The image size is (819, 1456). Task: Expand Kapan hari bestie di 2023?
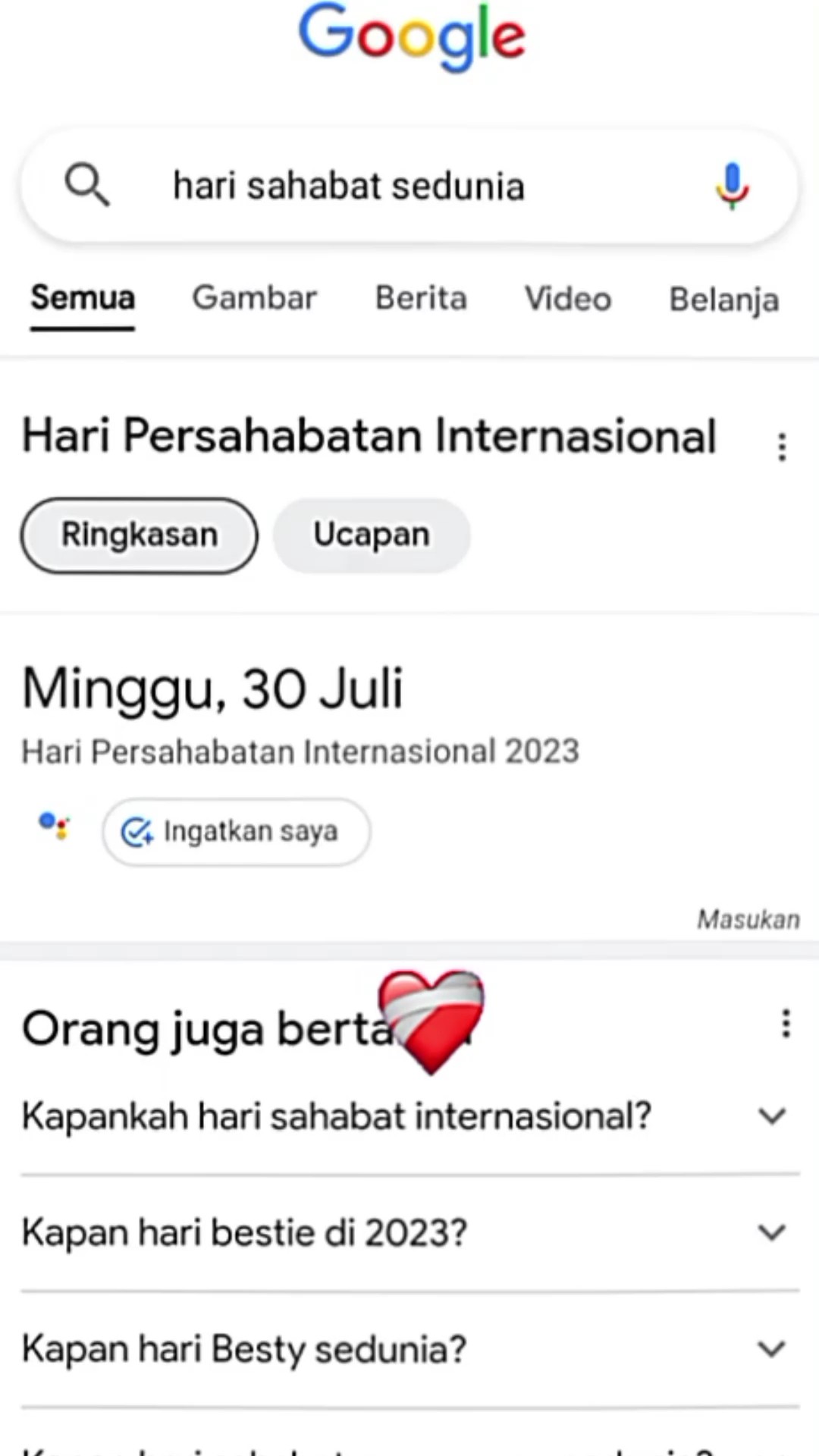pyautogui.click(x=409, y=1232)
